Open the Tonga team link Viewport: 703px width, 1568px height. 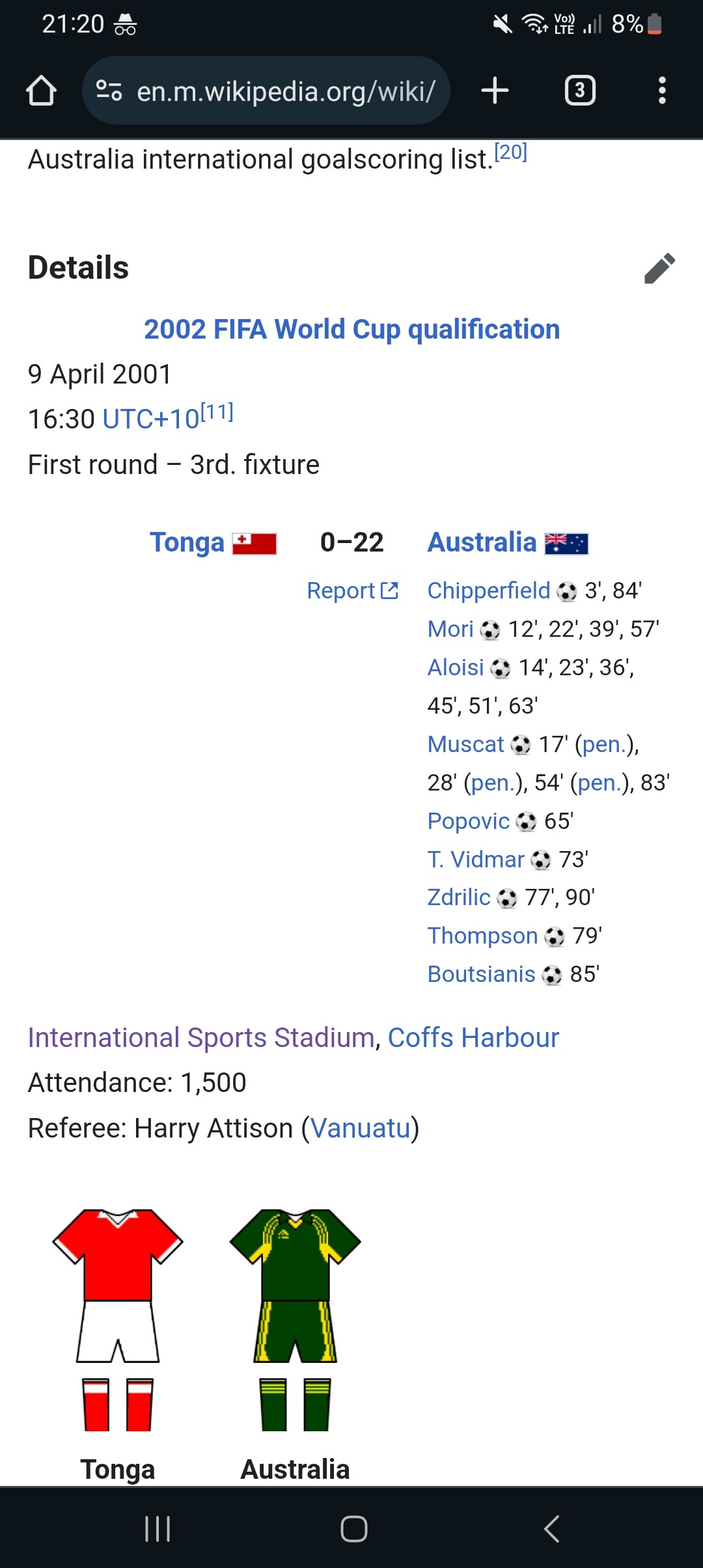[x=187, y=542]
